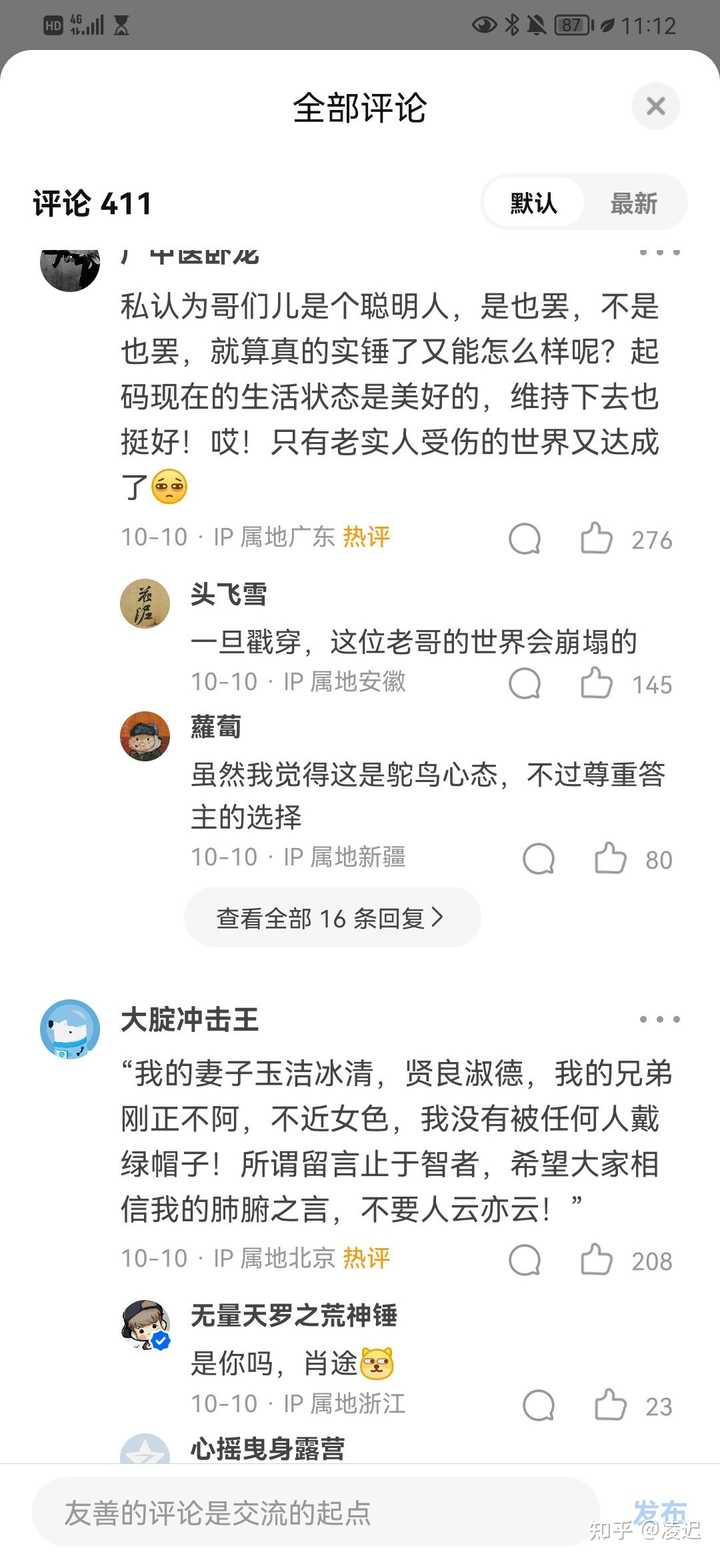View 头飞雪's profile avatar
Image resolution: width=720 pixels, height=1560 pixels.
145,604
